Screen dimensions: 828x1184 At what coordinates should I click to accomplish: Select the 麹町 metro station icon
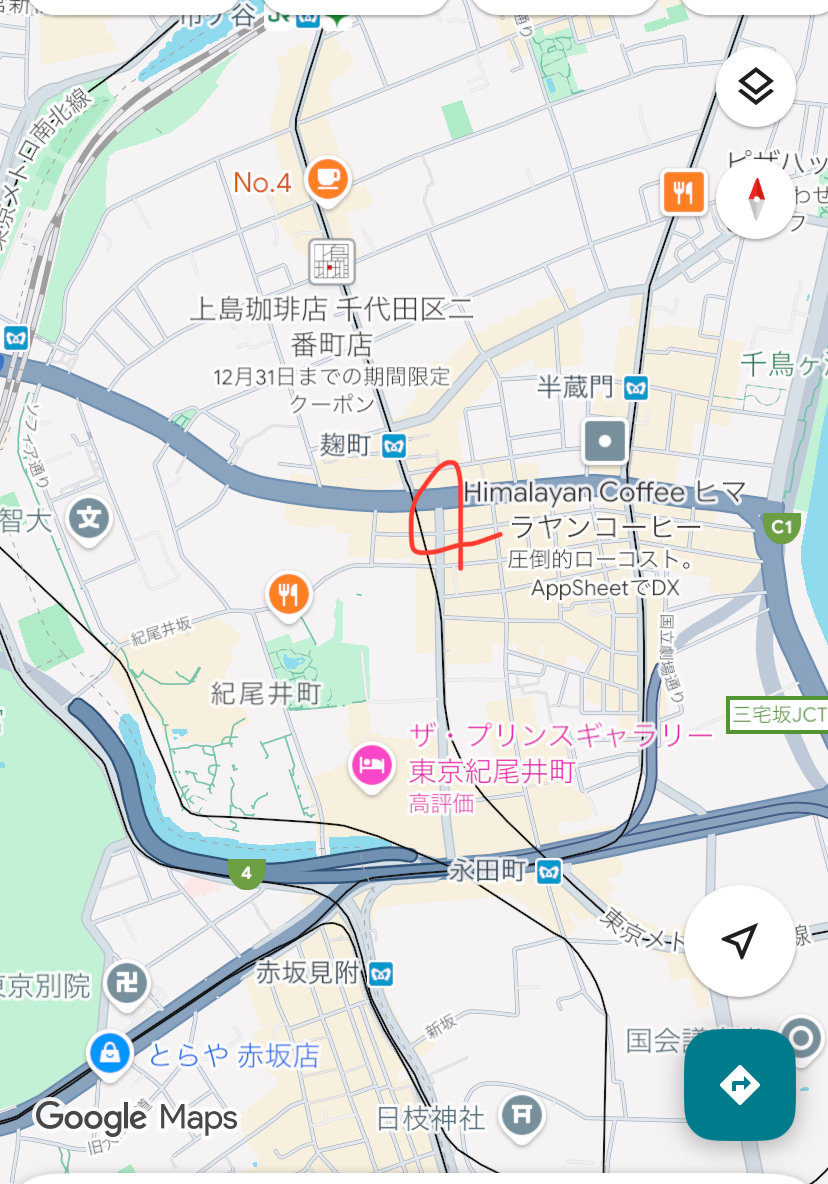click(x=394, y=445)
